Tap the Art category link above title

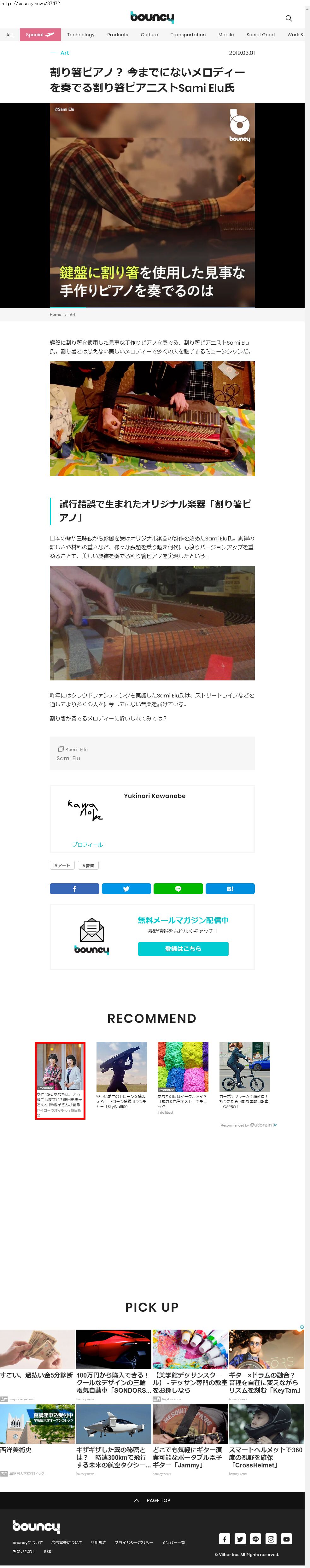tap(65, 53)
